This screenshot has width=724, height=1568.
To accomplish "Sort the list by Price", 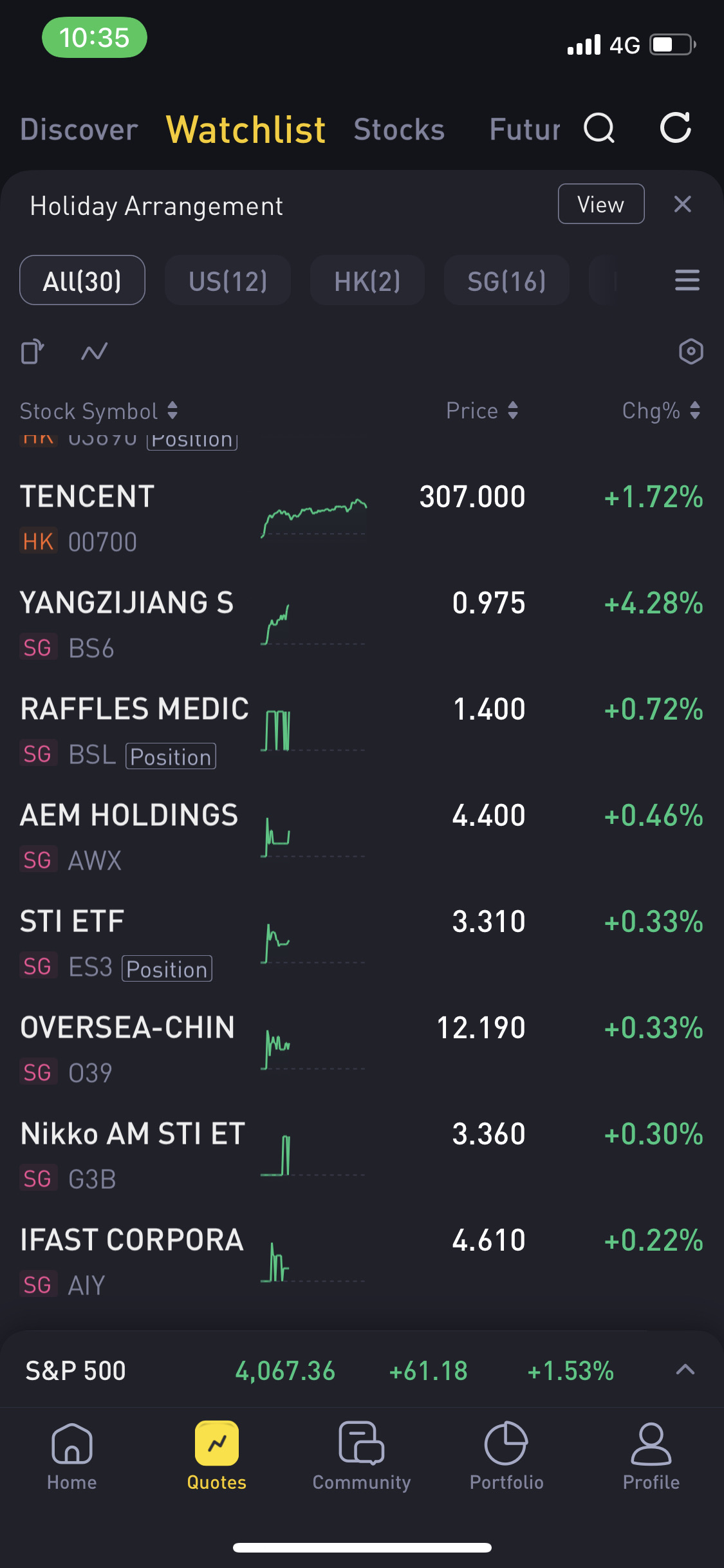I will 482,411.
